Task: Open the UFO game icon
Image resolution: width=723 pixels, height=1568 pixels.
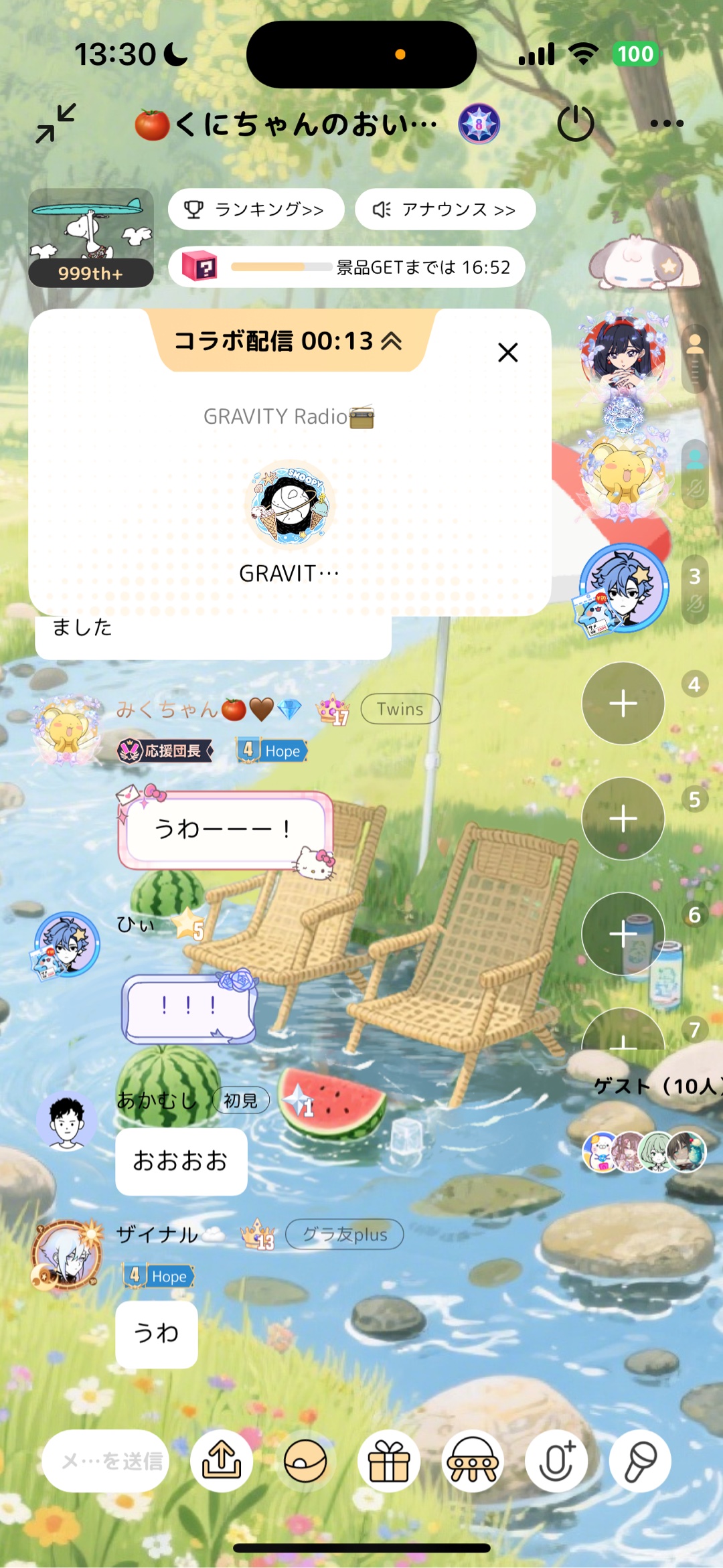Action: point(473,1461)
